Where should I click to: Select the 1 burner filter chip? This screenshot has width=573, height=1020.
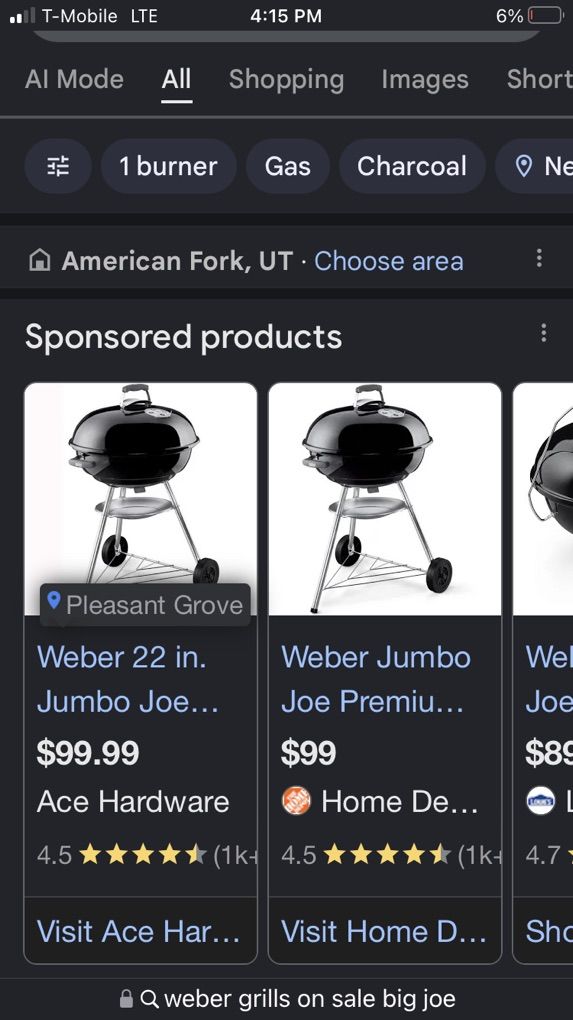[168, 166]
